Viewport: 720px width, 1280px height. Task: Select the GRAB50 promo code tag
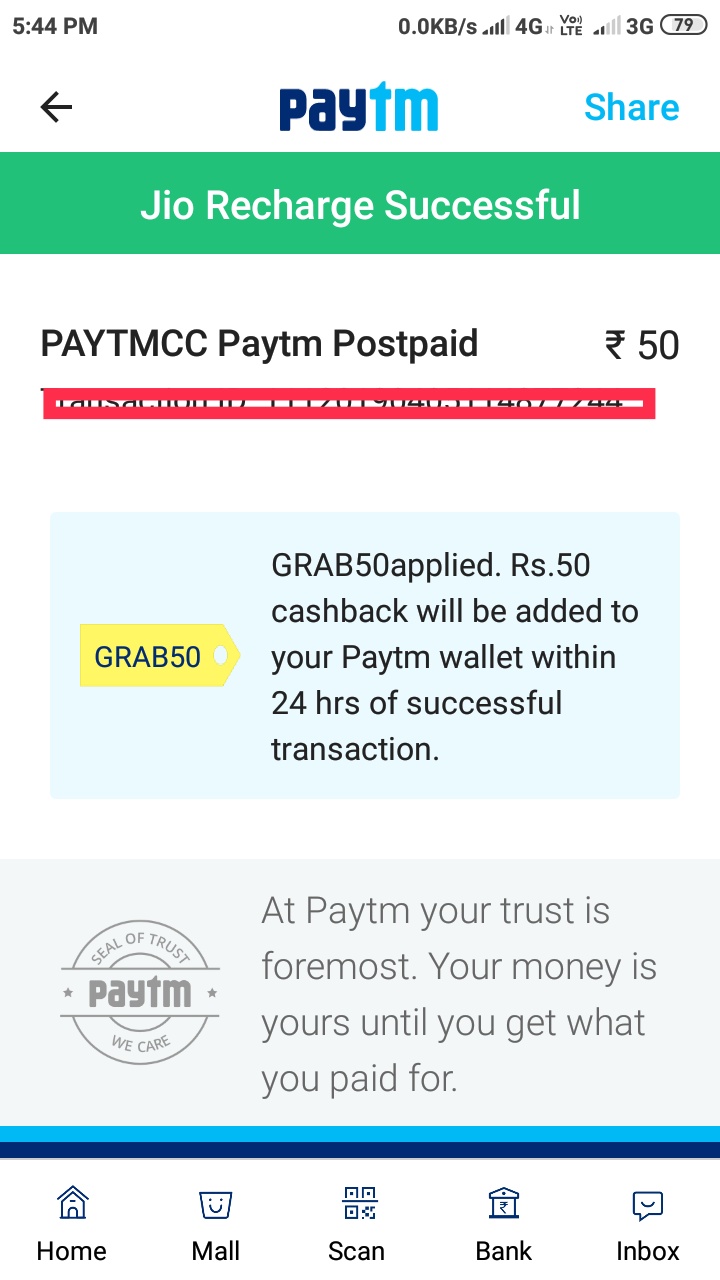point(155,655)
